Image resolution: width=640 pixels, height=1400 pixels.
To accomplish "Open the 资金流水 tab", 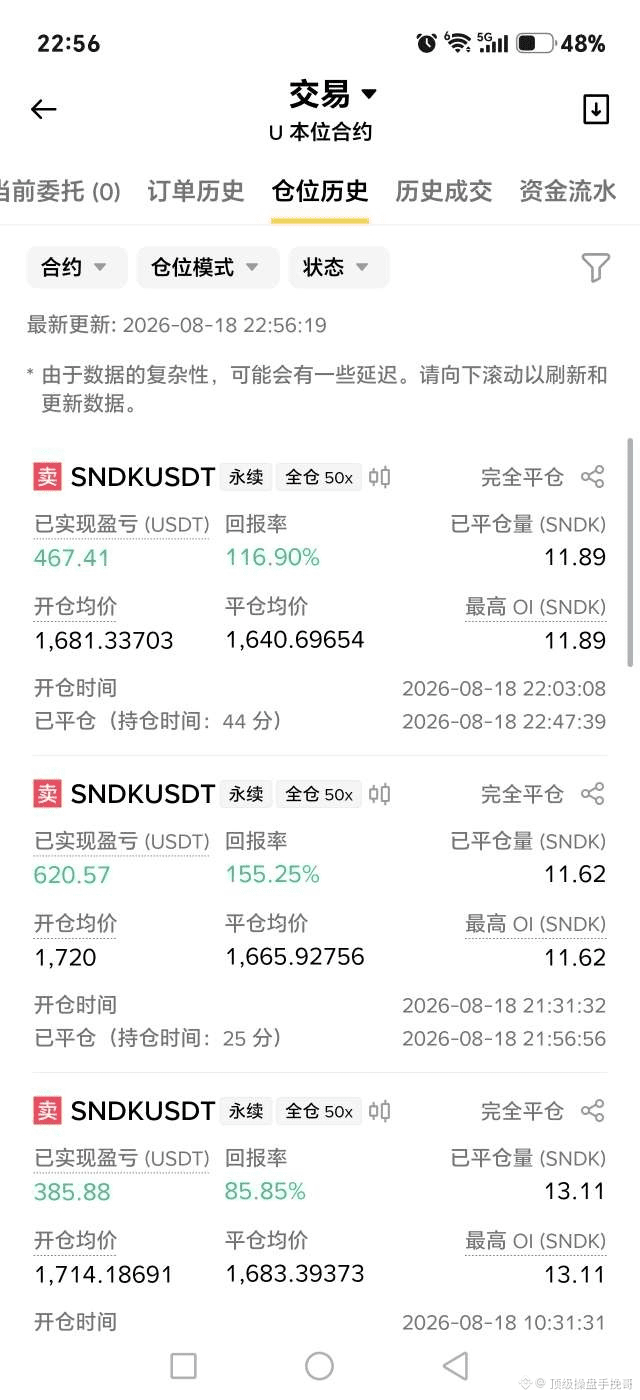I will pyautogui.click(x=568, y=191).
